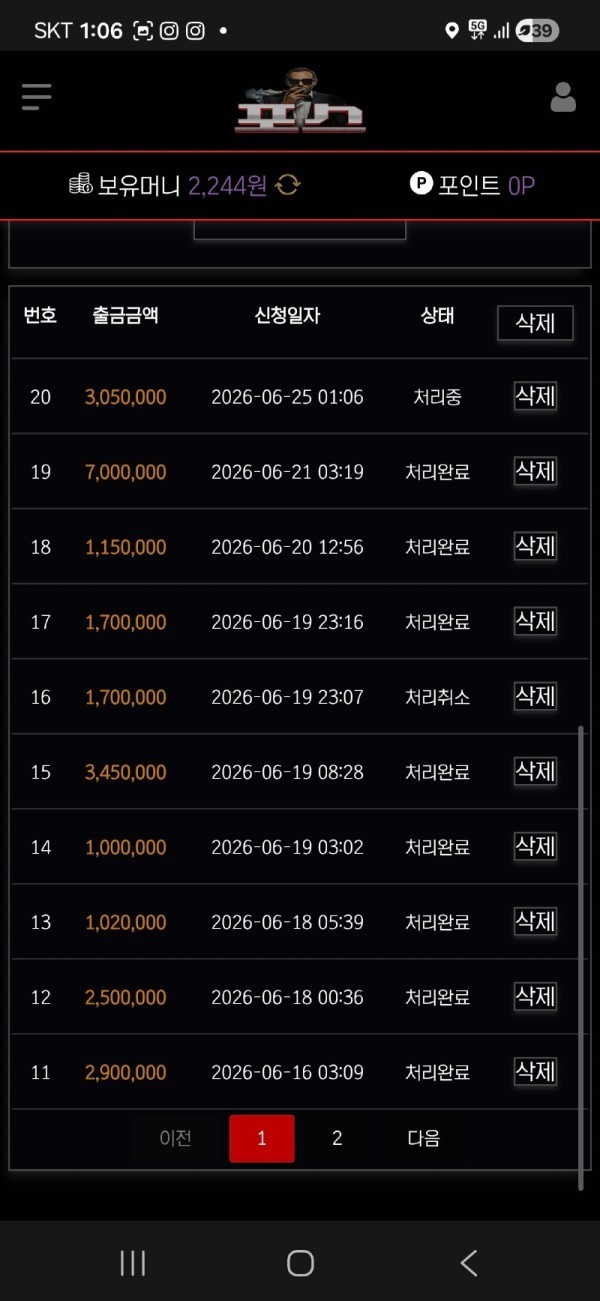Tap the 삭제 button in the table header
Viewport: 600px width, 1301px height.
(535, 323)
